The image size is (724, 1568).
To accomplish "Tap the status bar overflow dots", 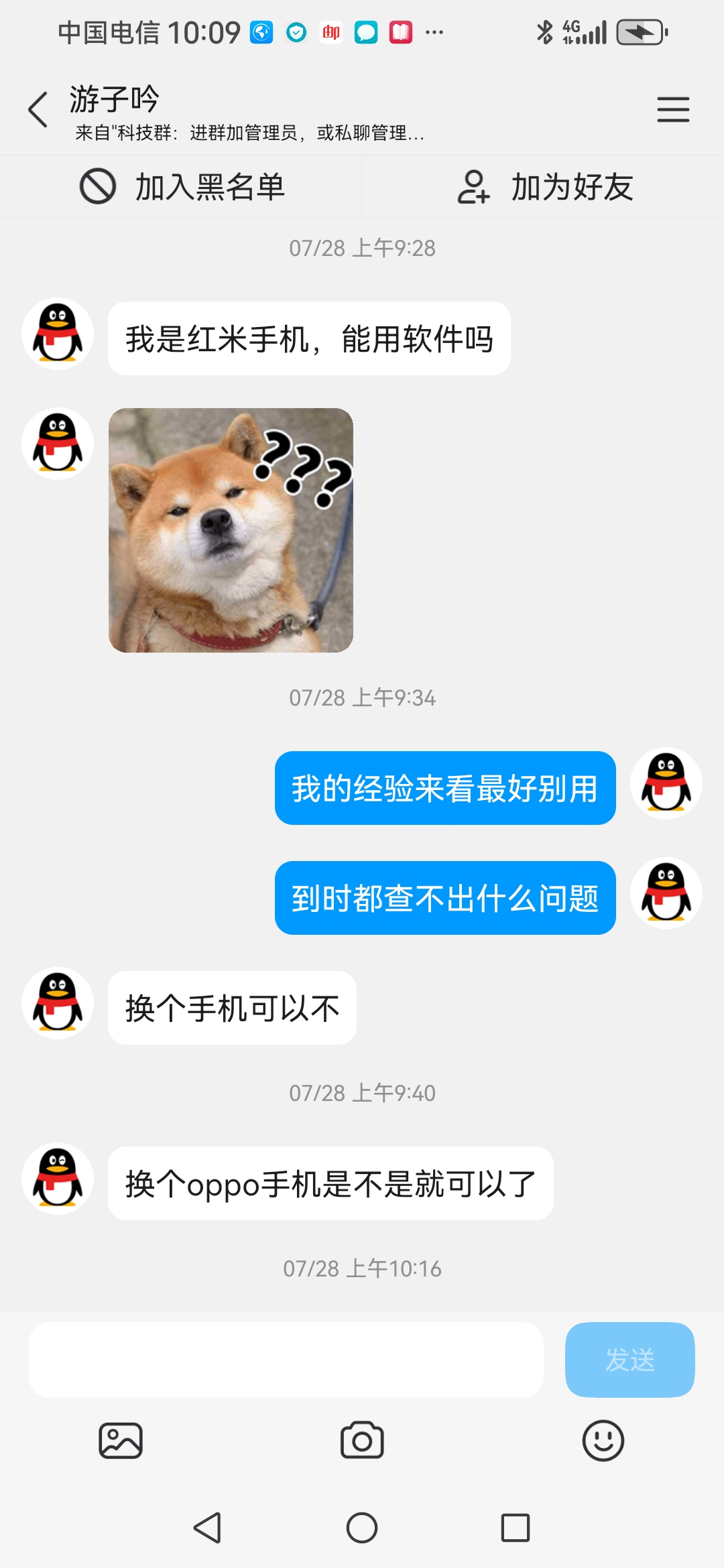I will coord(434,32).
